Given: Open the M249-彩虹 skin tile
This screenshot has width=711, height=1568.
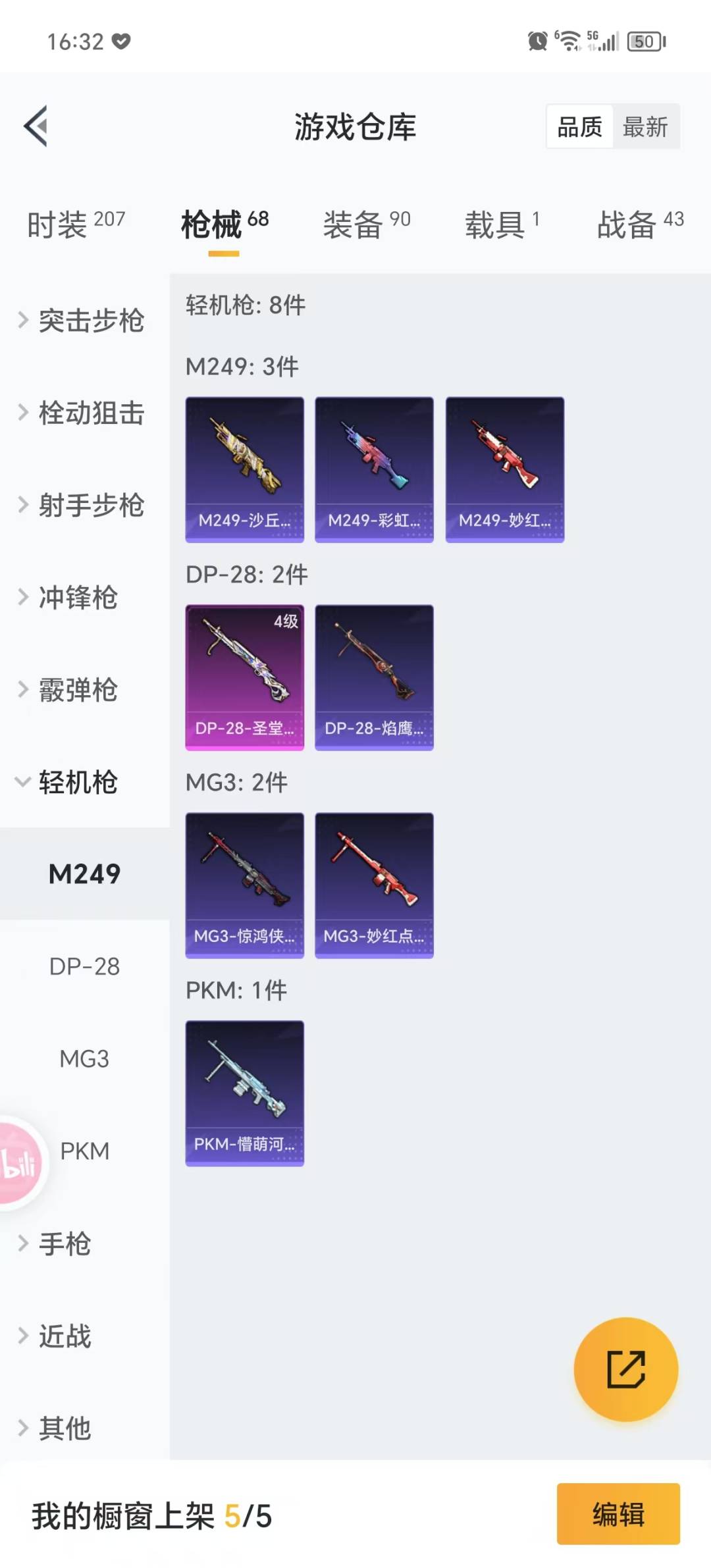Looking at the screenshot, I should [x=374, y=469].
